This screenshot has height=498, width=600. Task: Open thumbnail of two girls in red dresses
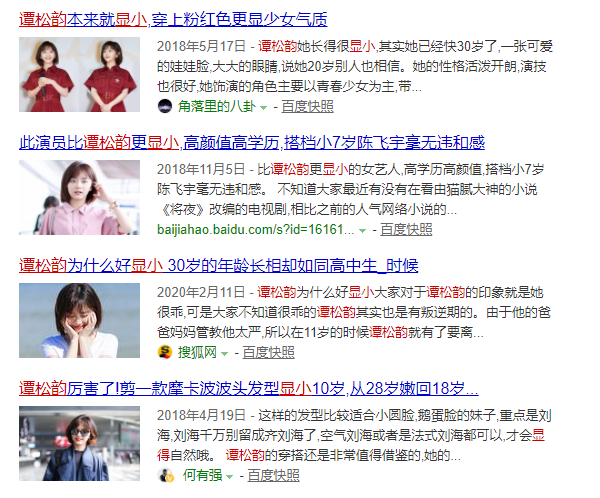pos(79,75)
